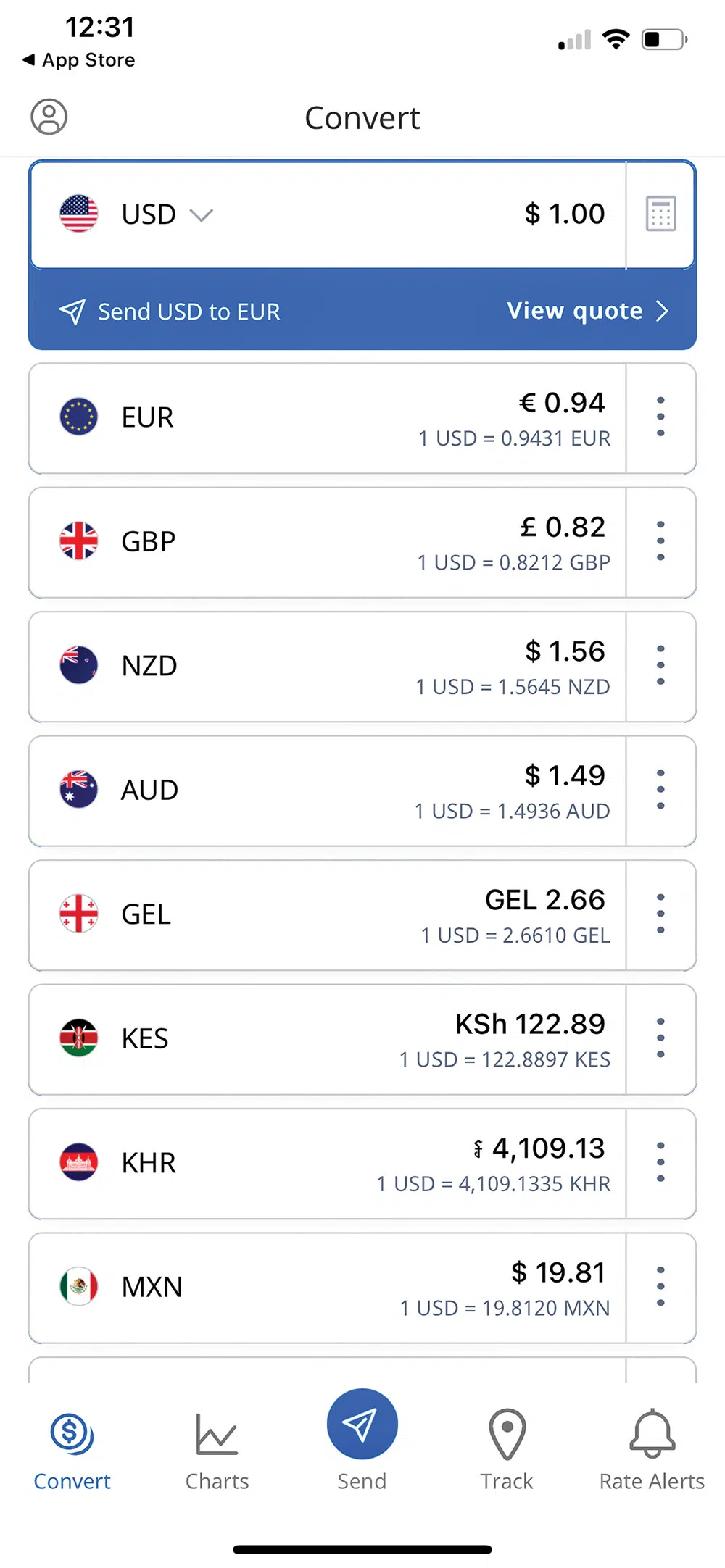Return to App Store via back link
Viewport: 725px width, 1568px height.
tap(78, 59)
